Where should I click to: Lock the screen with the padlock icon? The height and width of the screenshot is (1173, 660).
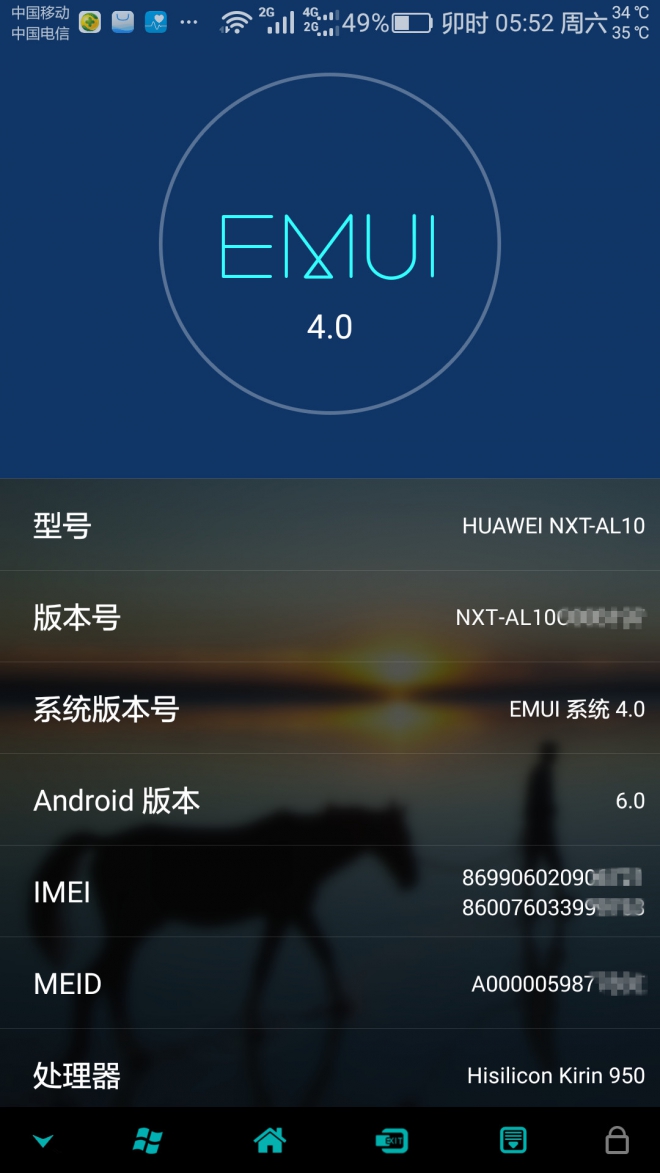click(617, 1140)
